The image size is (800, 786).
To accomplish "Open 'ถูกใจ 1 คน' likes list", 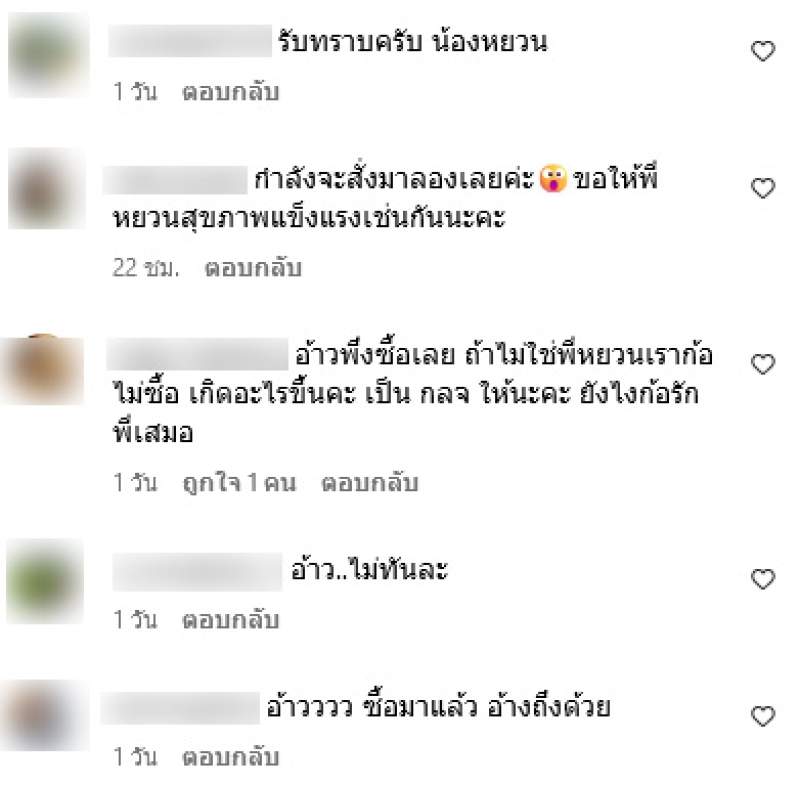I will pos(240,483).
